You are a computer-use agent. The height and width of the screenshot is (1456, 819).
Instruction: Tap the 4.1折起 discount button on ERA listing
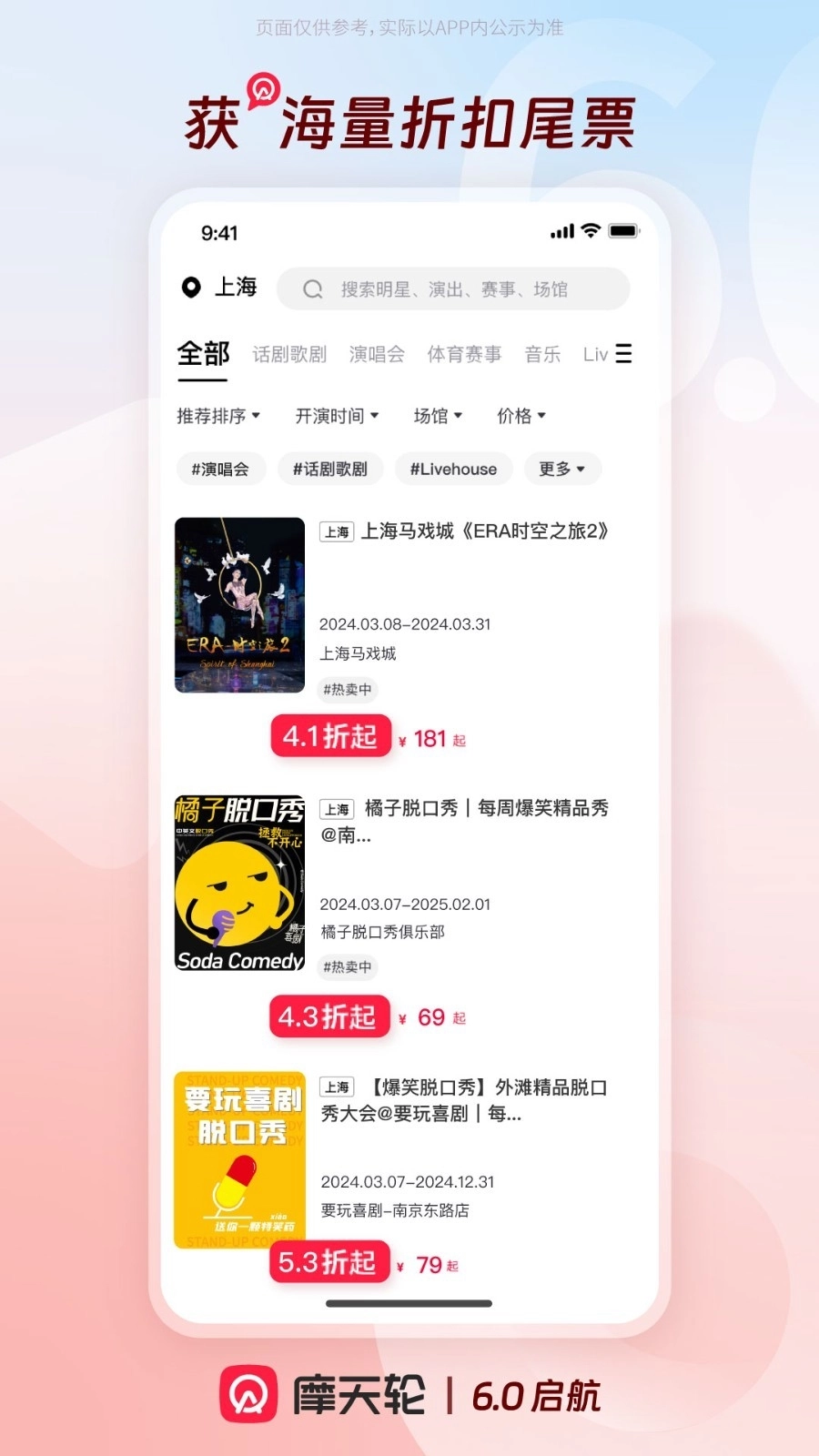(x=330, y=736)
